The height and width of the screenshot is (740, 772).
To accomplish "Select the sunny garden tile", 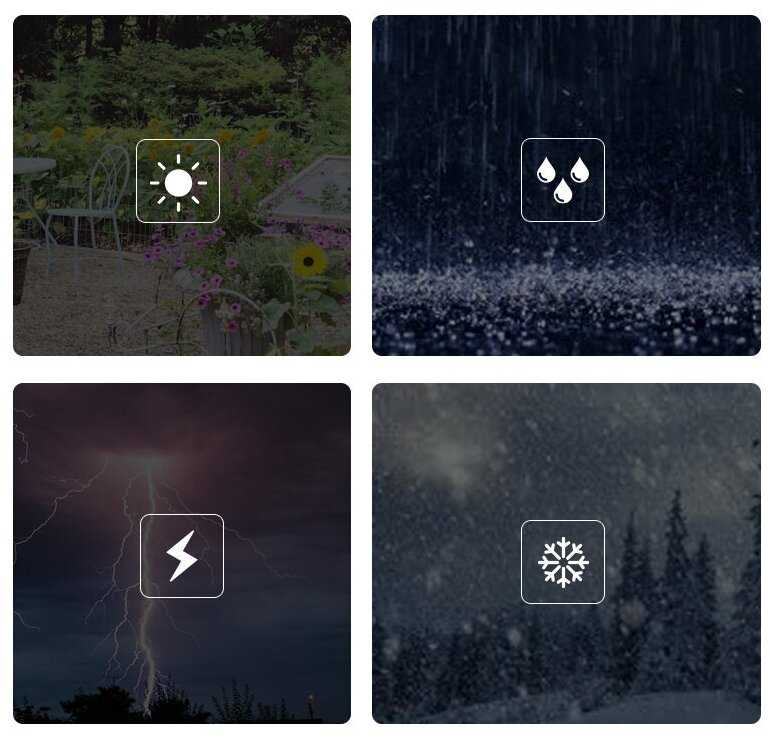I will pos(178,181).
